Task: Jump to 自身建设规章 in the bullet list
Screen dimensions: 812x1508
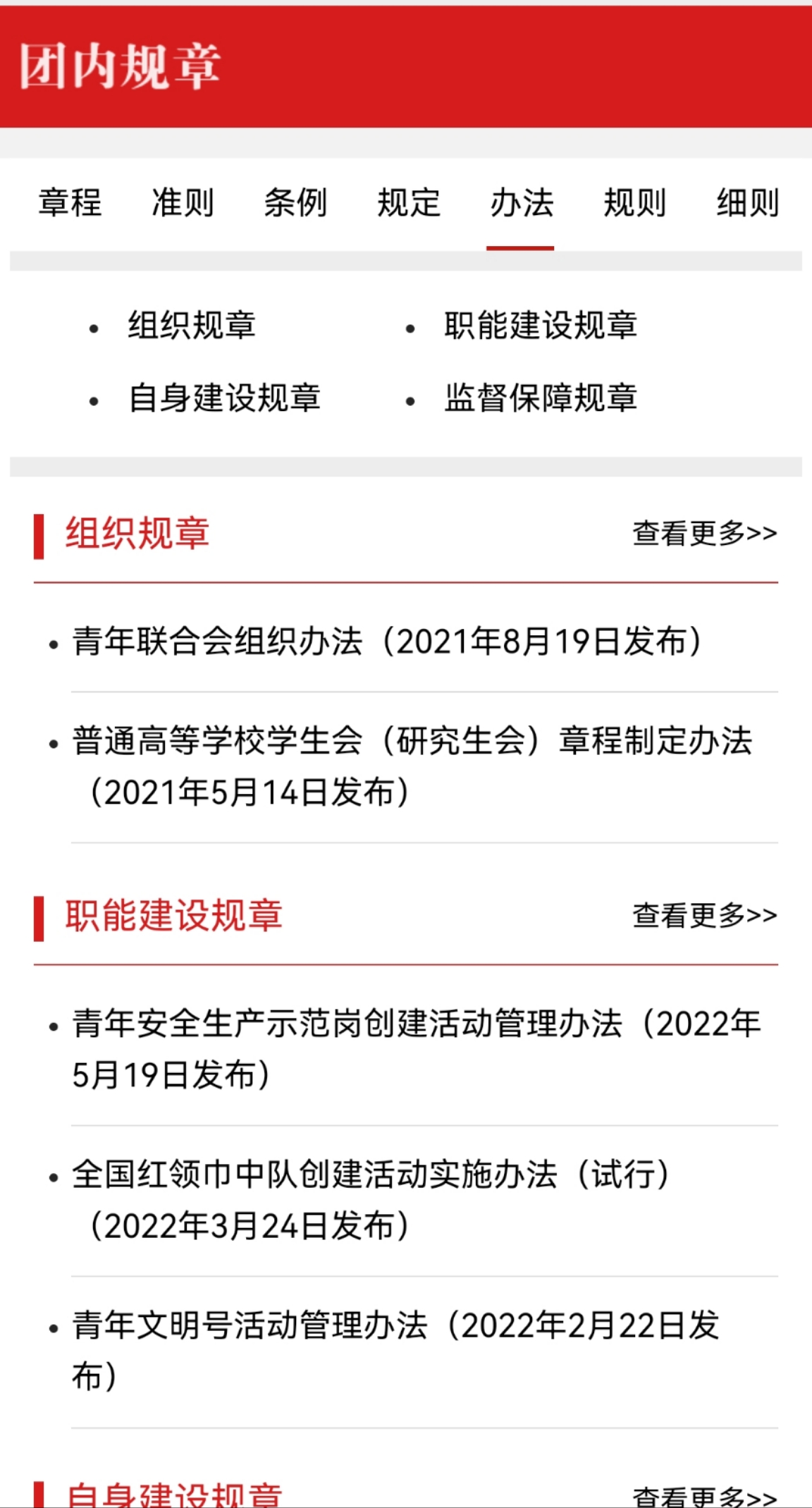Action: point(224,398)
